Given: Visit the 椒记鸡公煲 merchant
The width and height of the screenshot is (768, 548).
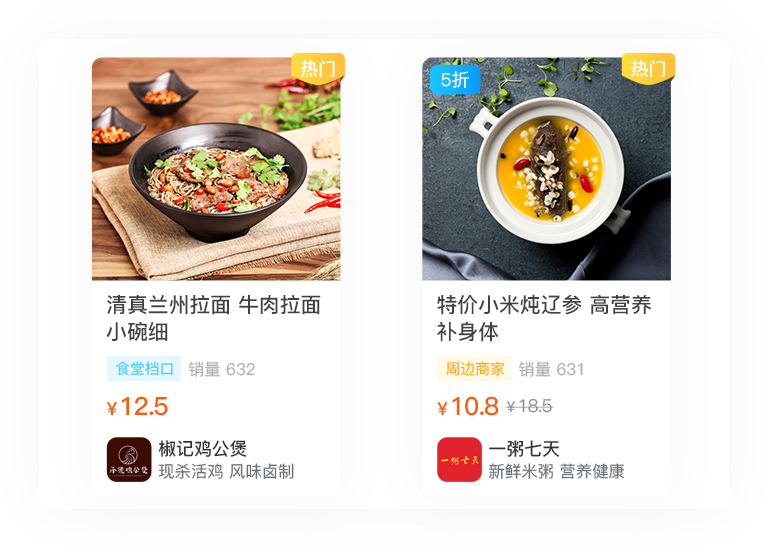Looking at the screenshot, I should (x=202, y=459).
